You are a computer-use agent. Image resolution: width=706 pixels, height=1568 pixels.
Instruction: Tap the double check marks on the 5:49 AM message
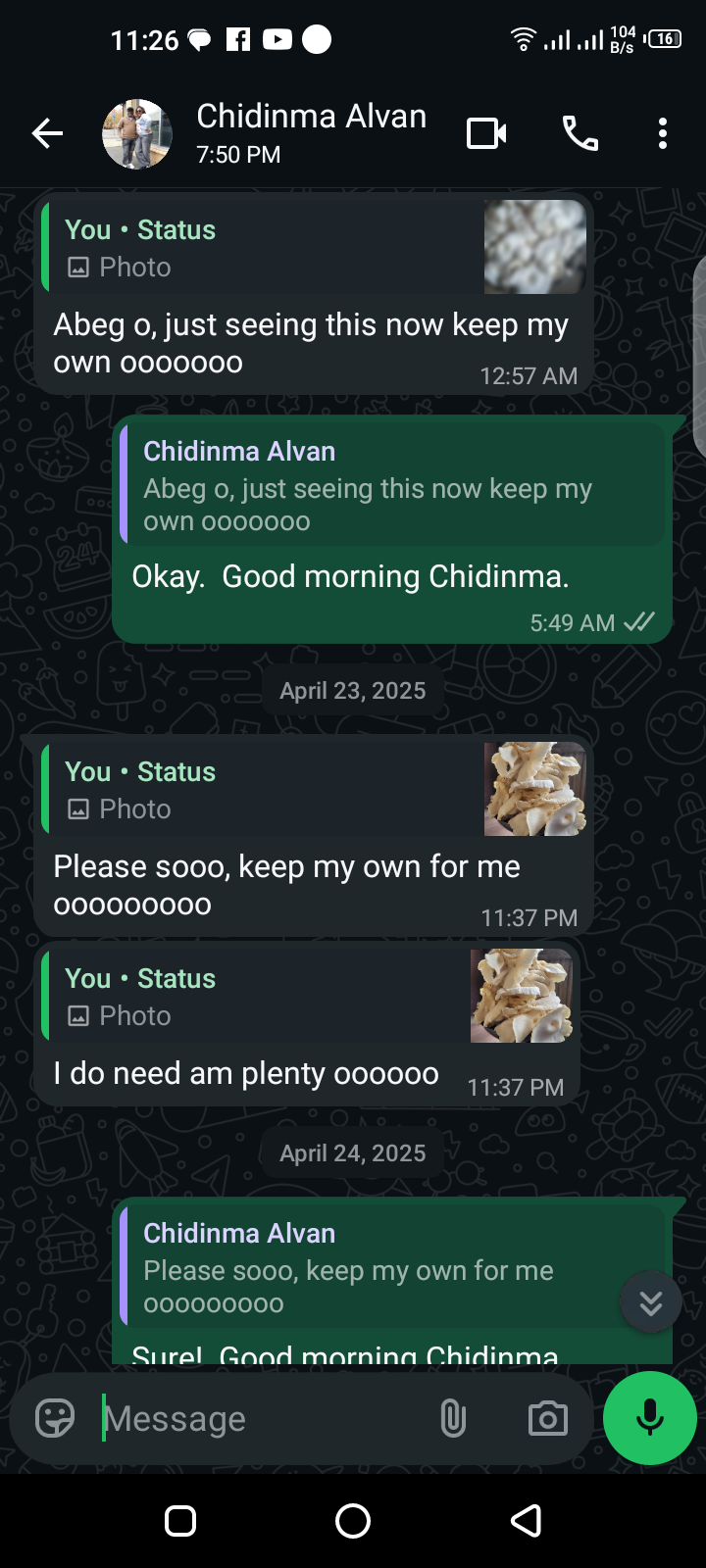pyautogui.click(x=637, y=622)
